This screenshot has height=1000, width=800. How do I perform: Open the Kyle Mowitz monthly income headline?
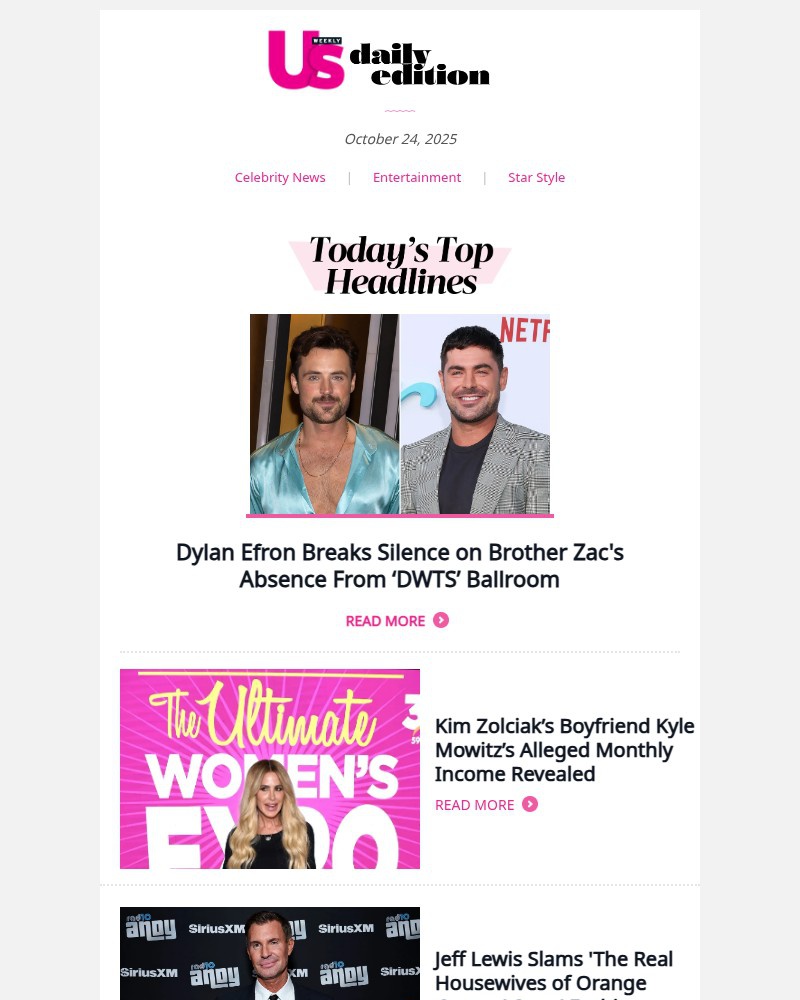(564, 750)
